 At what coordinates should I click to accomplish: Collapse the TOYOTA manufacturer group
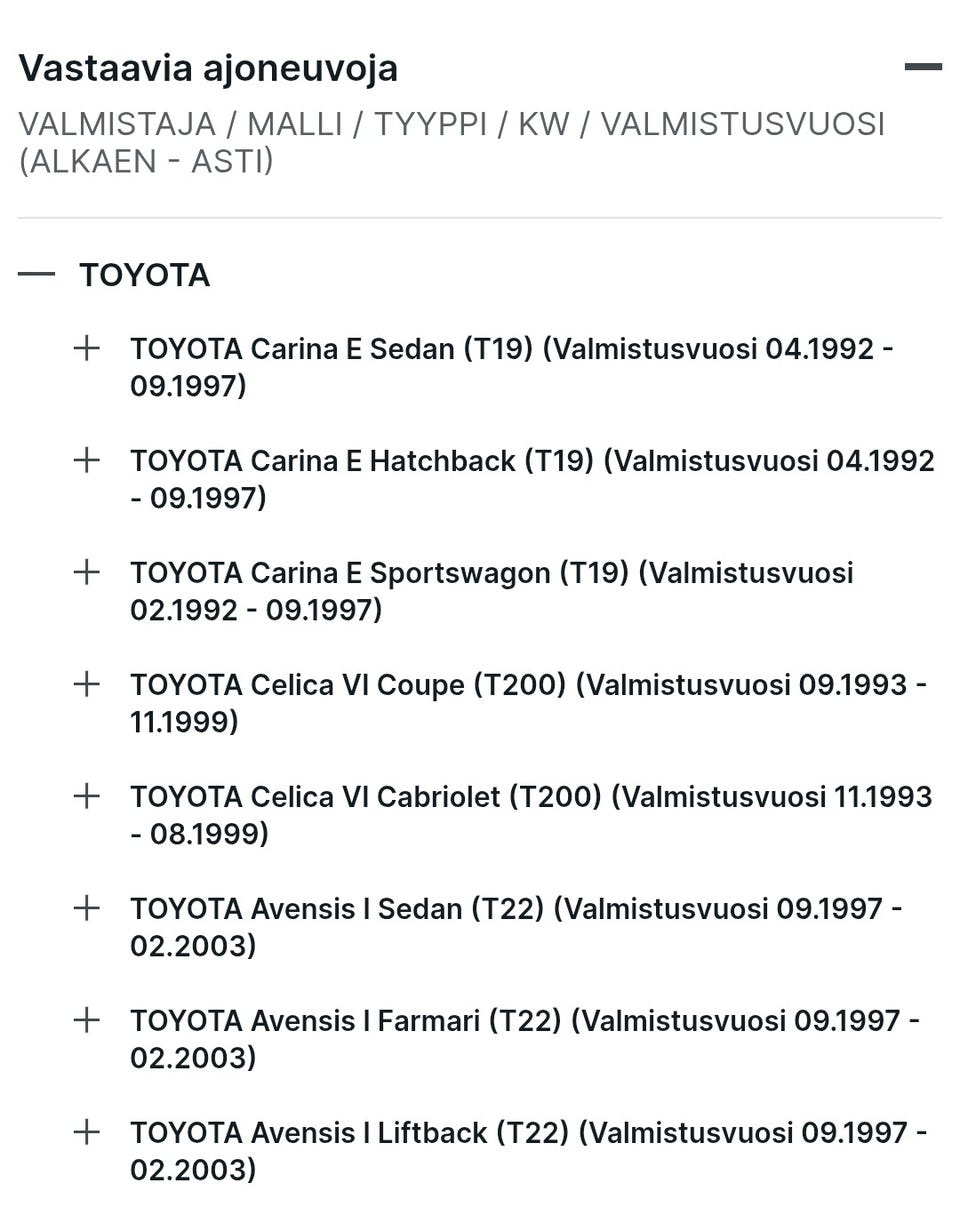(37, 275)
